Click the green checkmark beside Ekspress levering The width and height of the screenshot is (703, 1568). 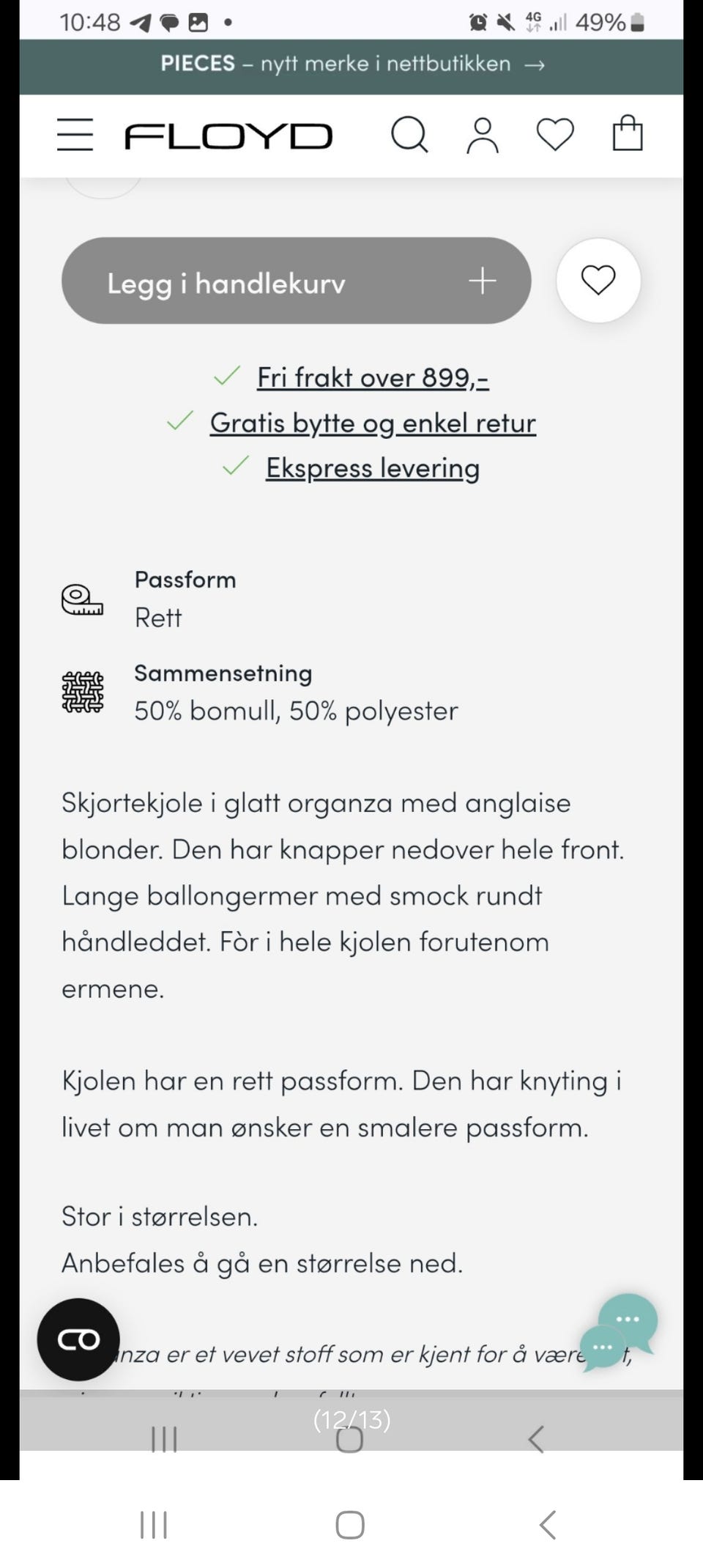[236, 465]
